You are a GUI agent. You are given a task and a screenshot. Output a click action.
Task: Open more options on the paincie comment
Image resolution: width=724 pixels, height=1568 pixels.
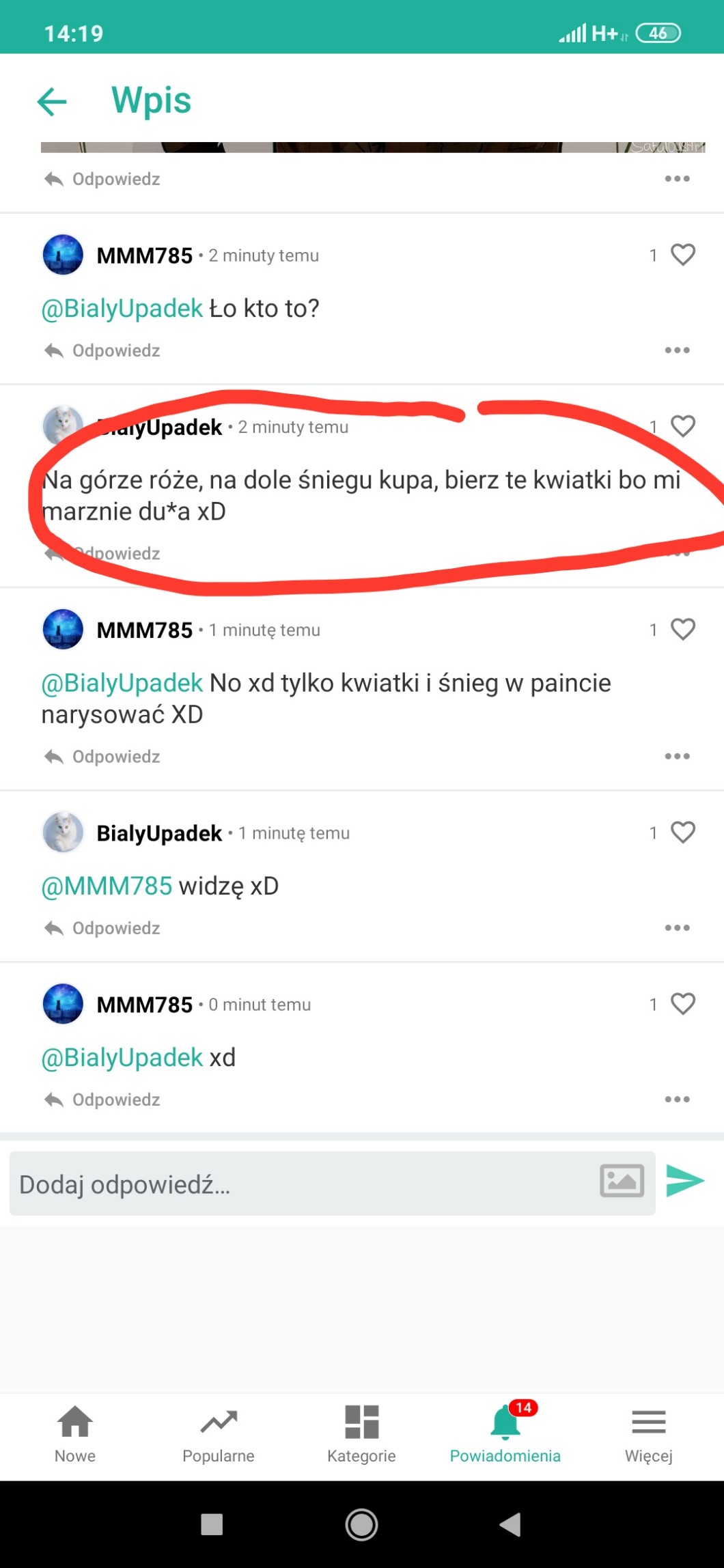677,757
